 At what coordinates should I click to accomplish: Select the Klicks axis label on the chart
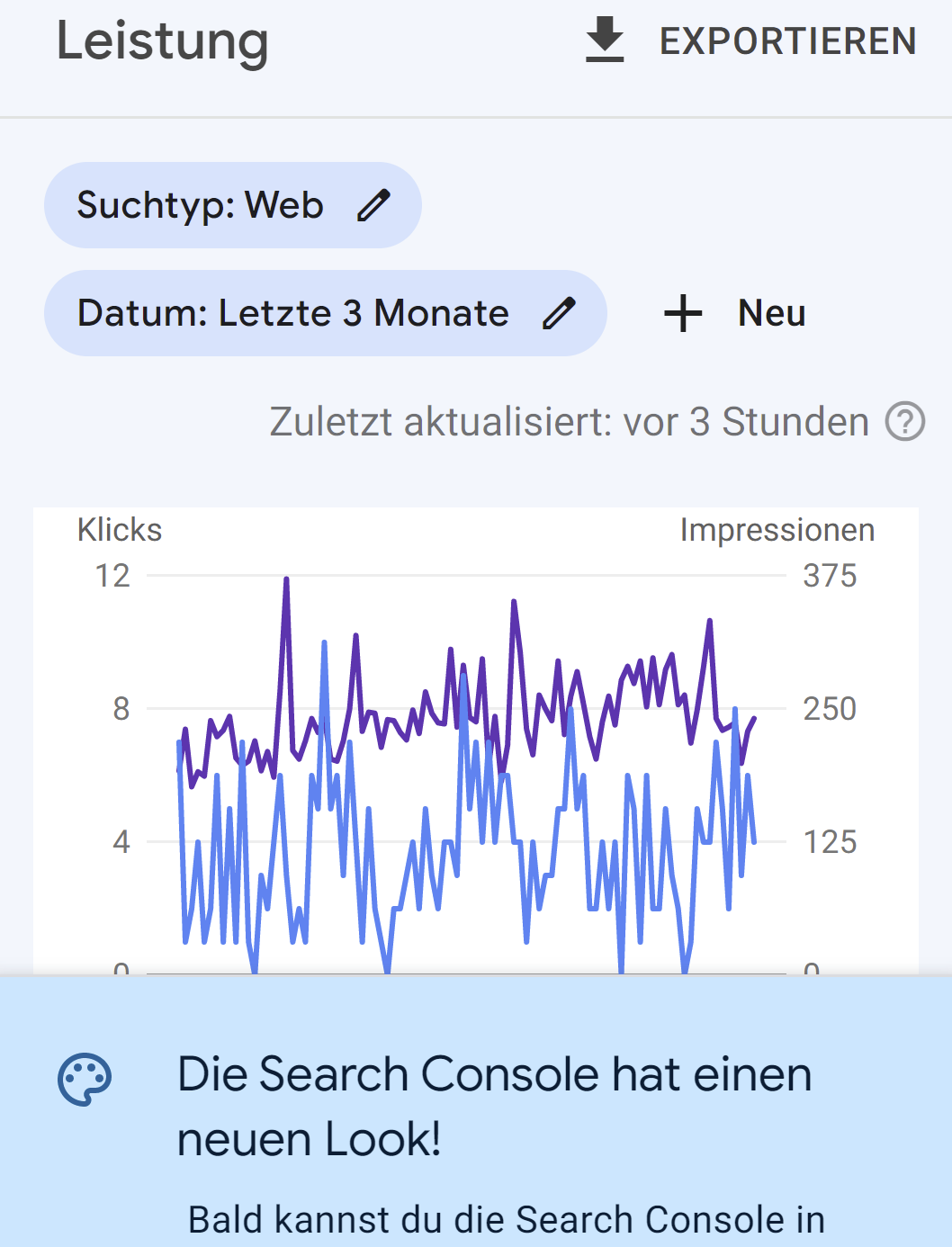point(119,530)
